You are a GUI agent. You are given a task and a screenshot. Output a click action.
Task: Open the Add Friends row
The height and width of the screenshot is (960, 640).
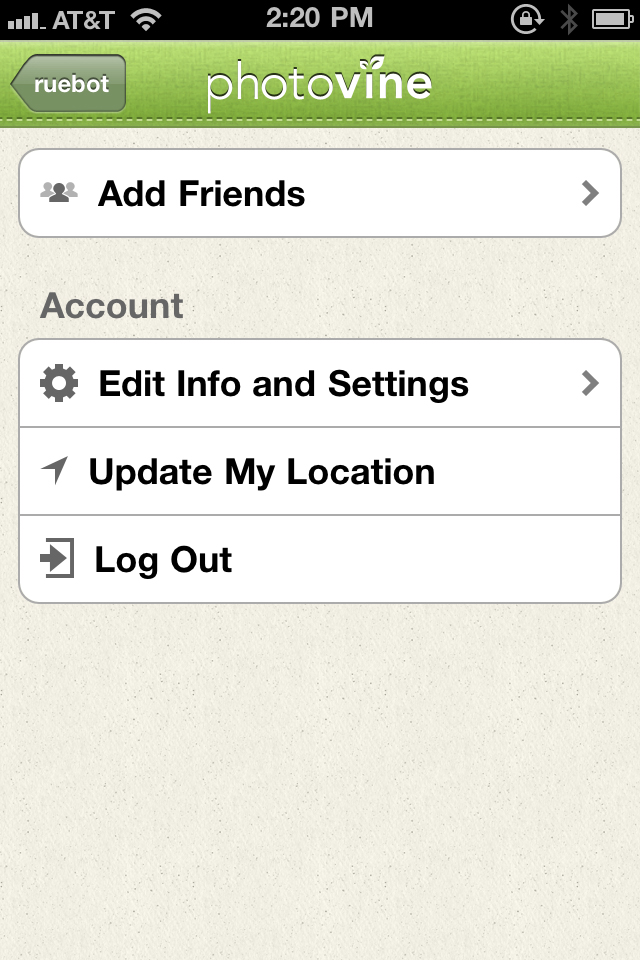320,193
